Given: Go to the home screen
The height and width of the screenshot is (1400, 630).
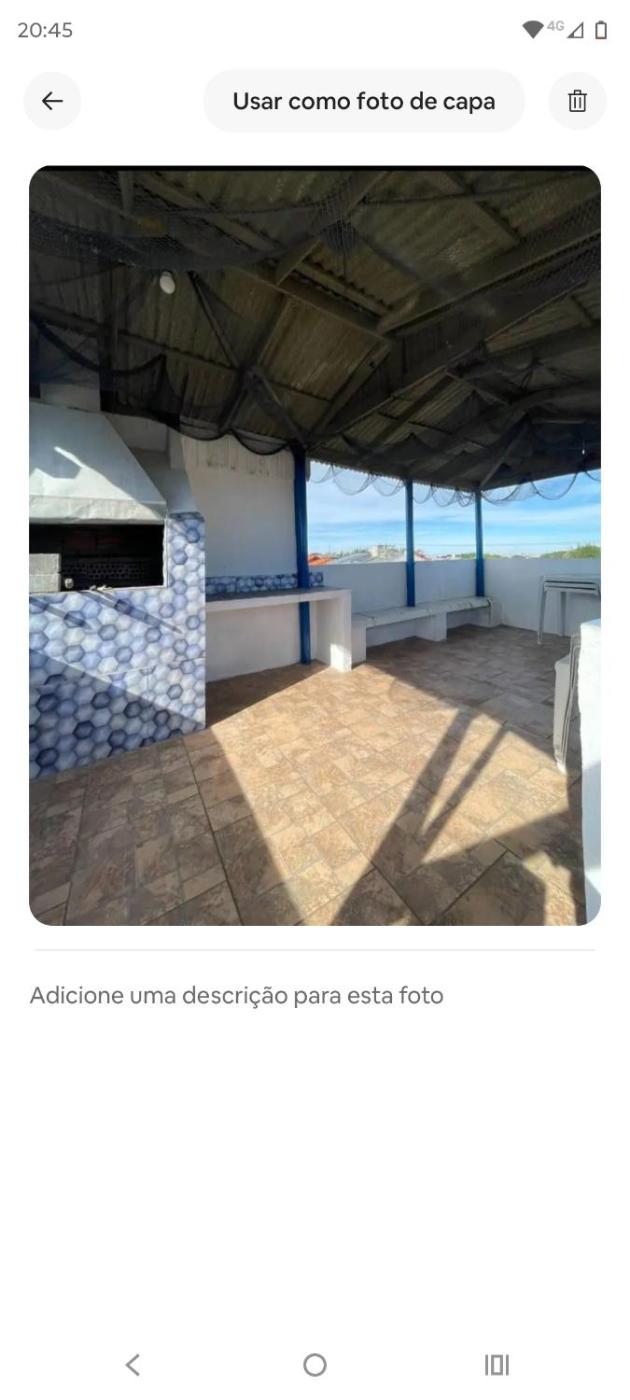Looking at the screenshot, I should (x=315, y=1364).
